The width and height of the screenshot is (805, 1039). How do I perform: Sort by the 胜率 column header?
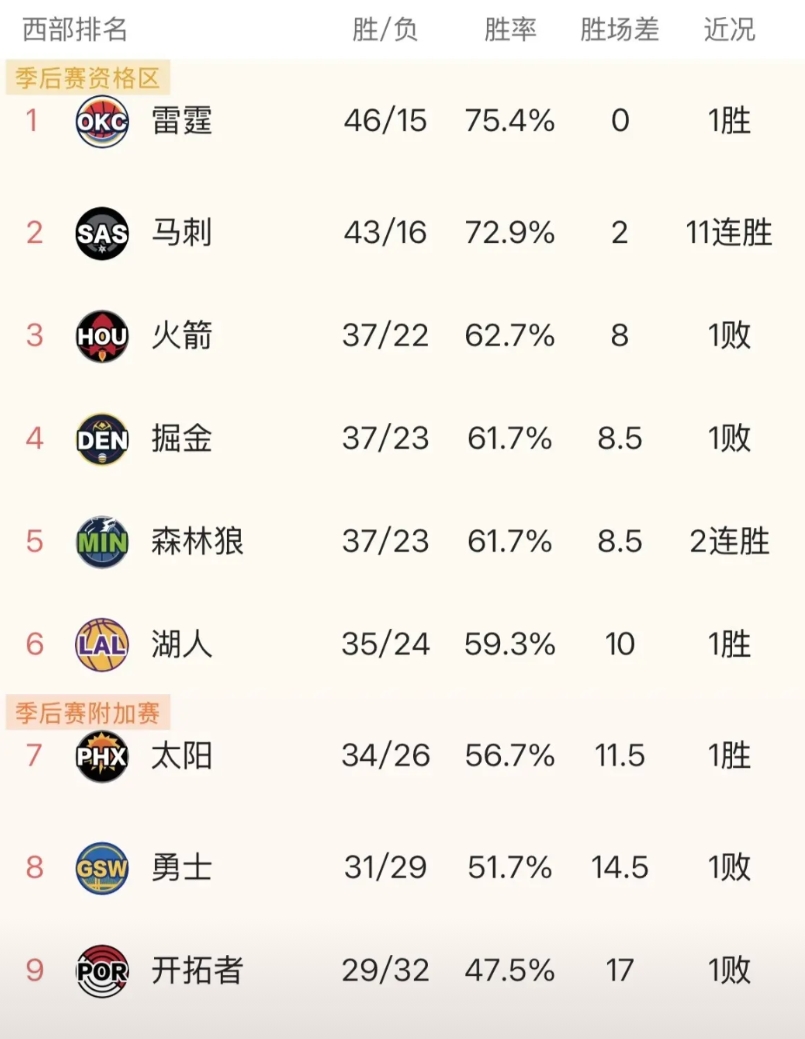pyautogui.click(x=509, y=29)
